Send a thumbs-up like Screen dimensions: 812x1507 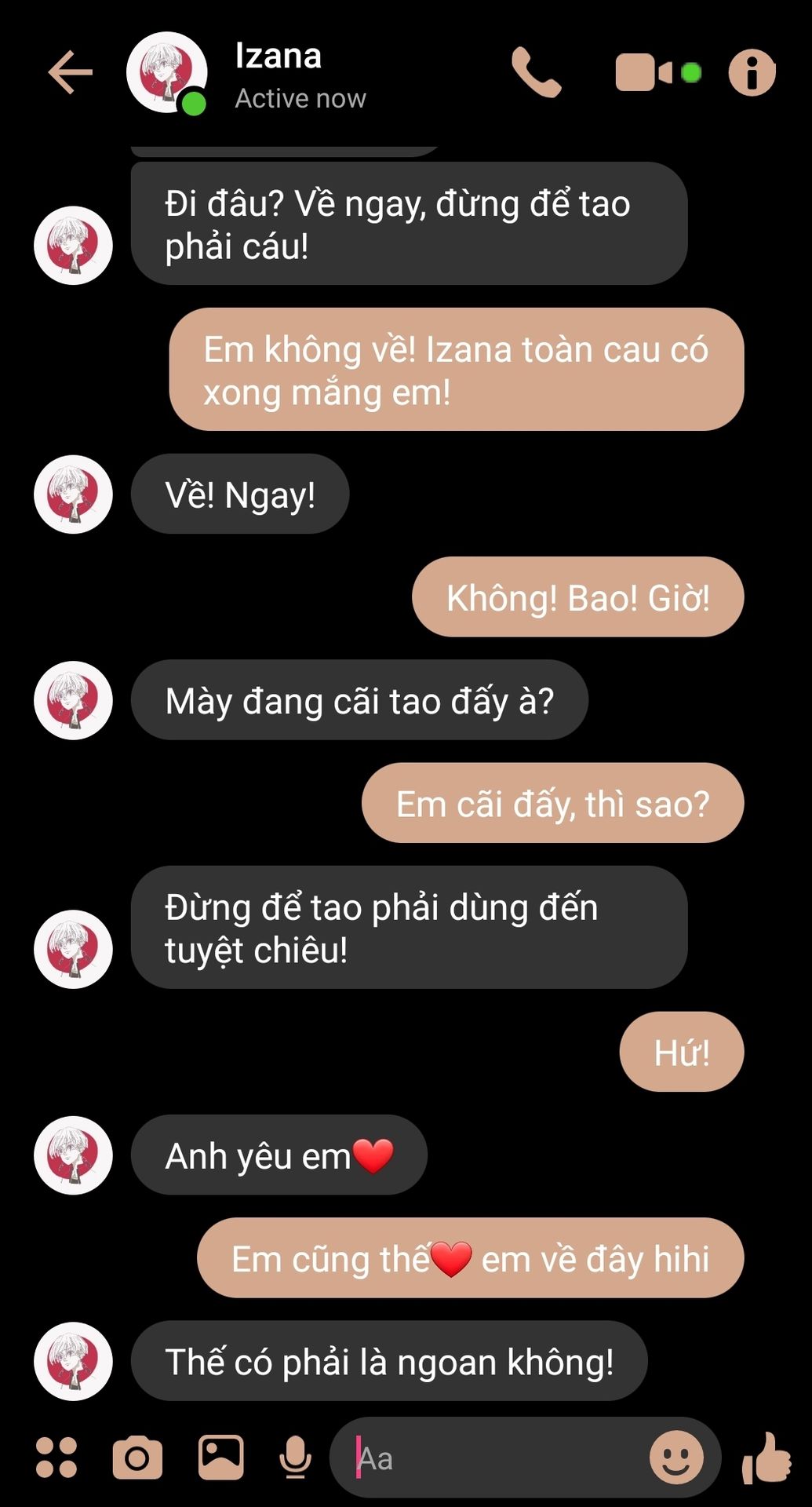click(766, 1458)
